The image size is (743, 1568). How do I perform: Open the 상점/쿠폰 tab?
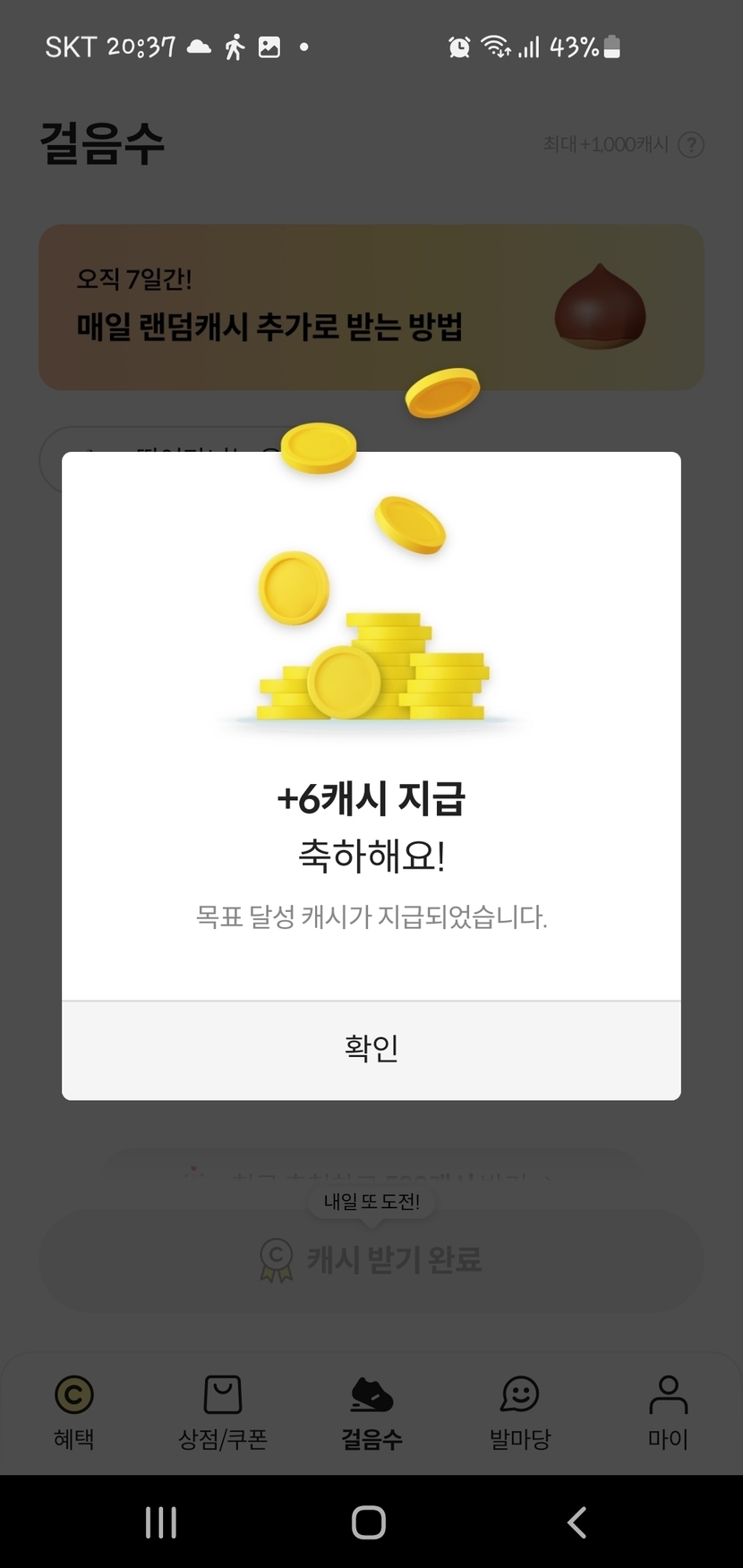point(223,1410)
